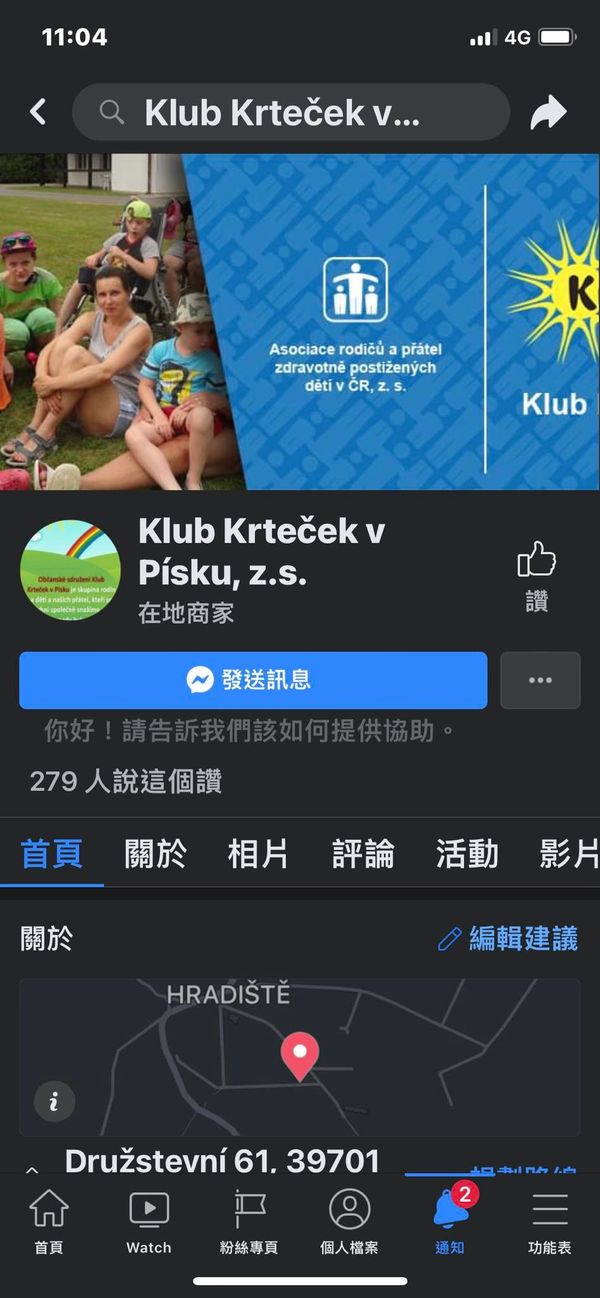Go to 粉絲專頁 in bottom bar
Image resolution: width=600 pixels, height=1298 pixels.
(x=249, y=1221)
